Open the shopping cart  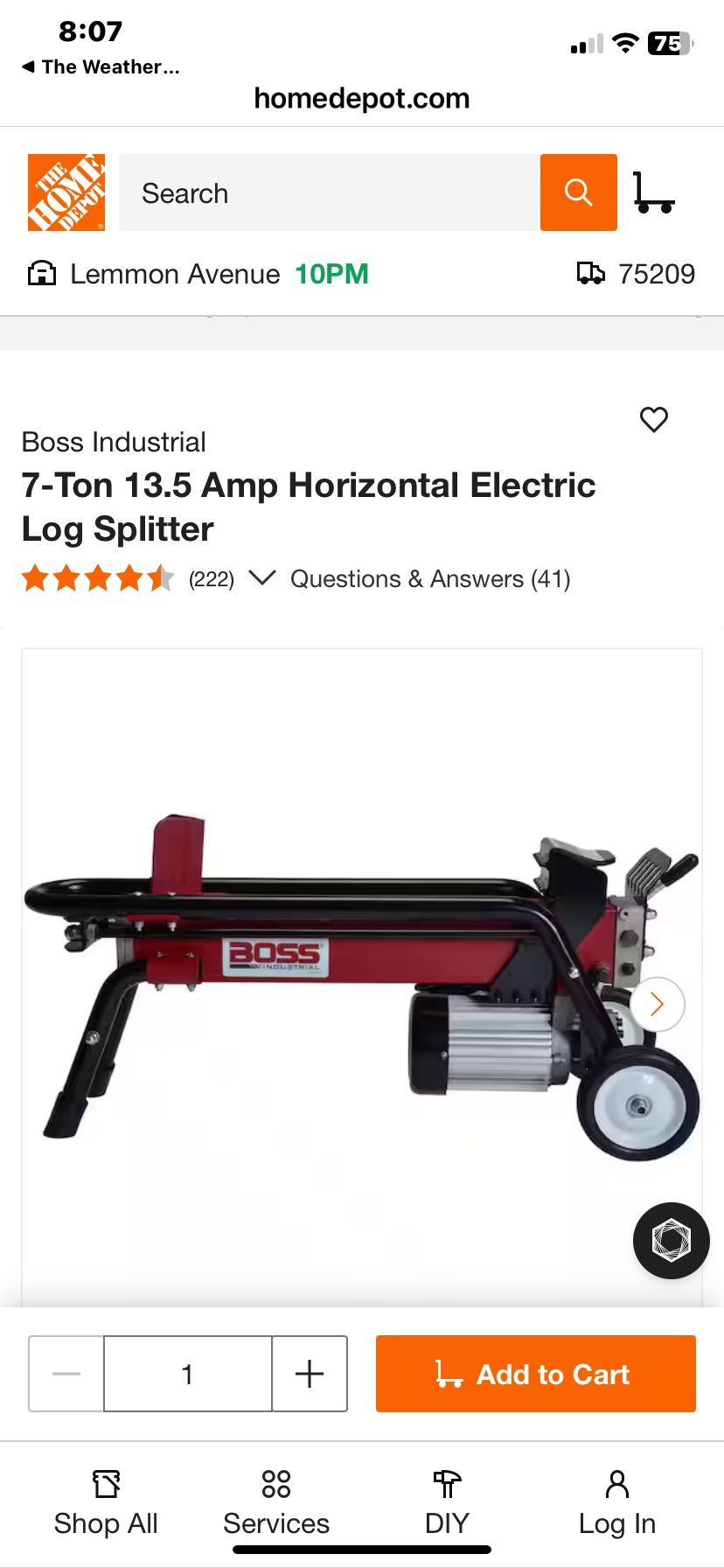[654, 192]
